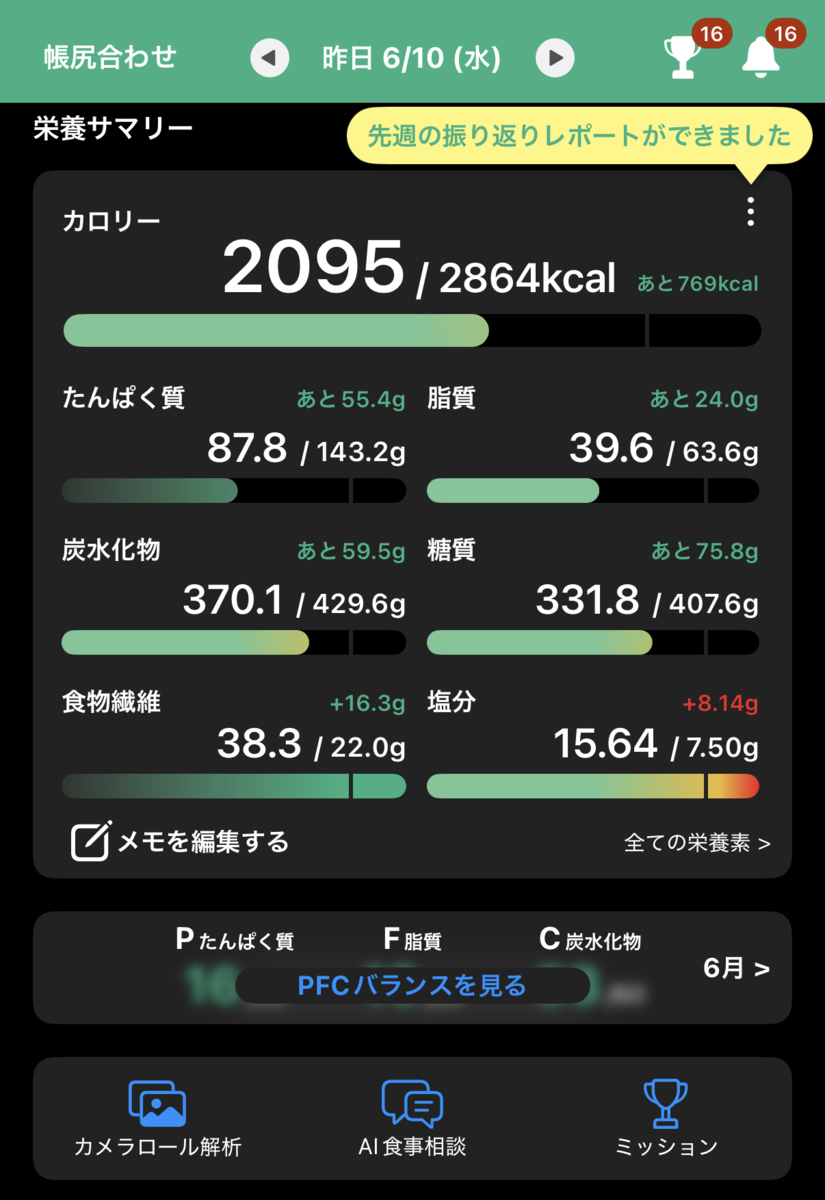Open 帳尻合わせ in the header
This screenshot has height=1200, width=825.
[110, 57]
